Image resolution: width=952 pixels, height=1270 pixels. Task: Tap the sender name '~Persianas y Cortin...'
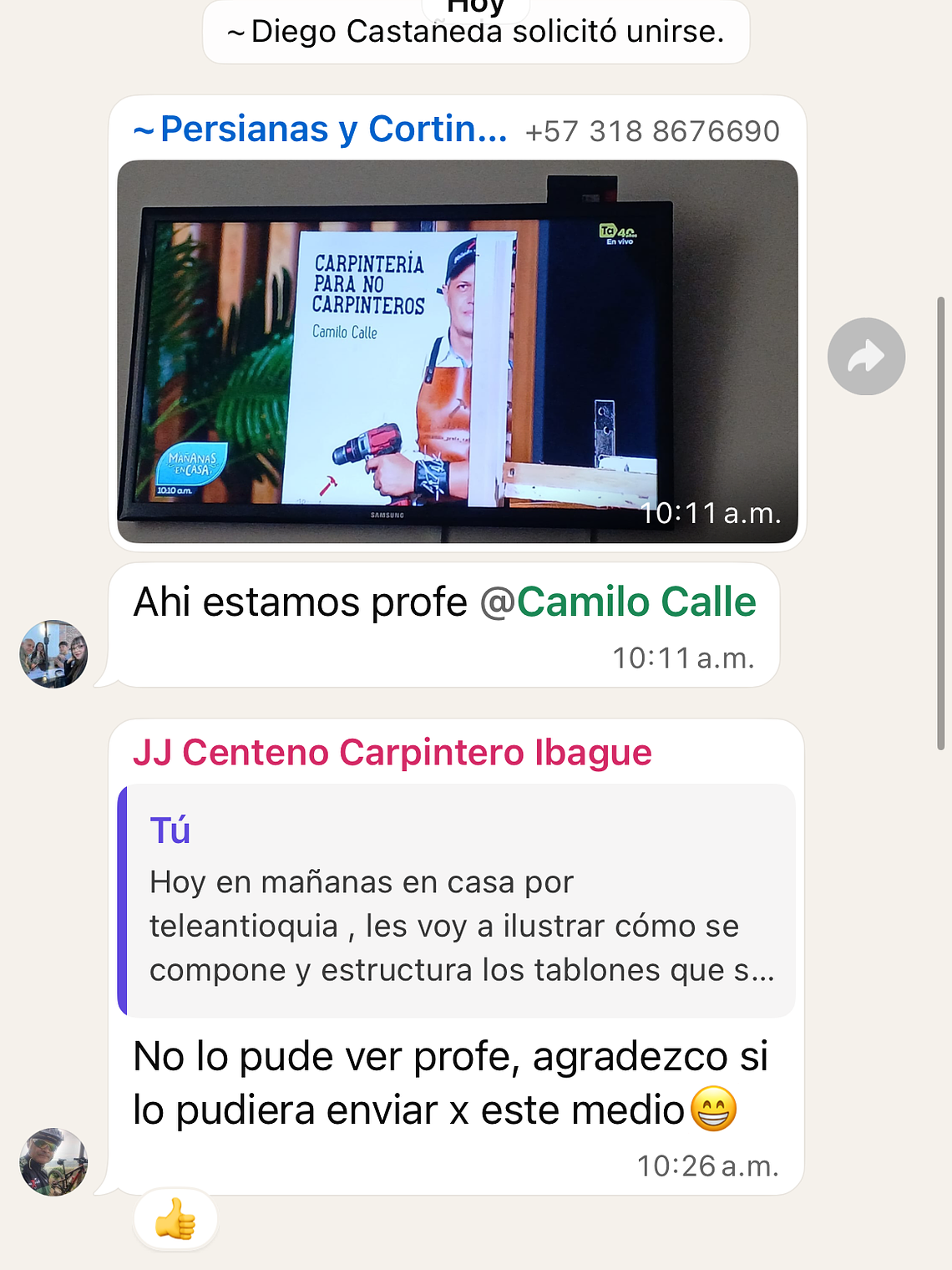coord(320,129)
